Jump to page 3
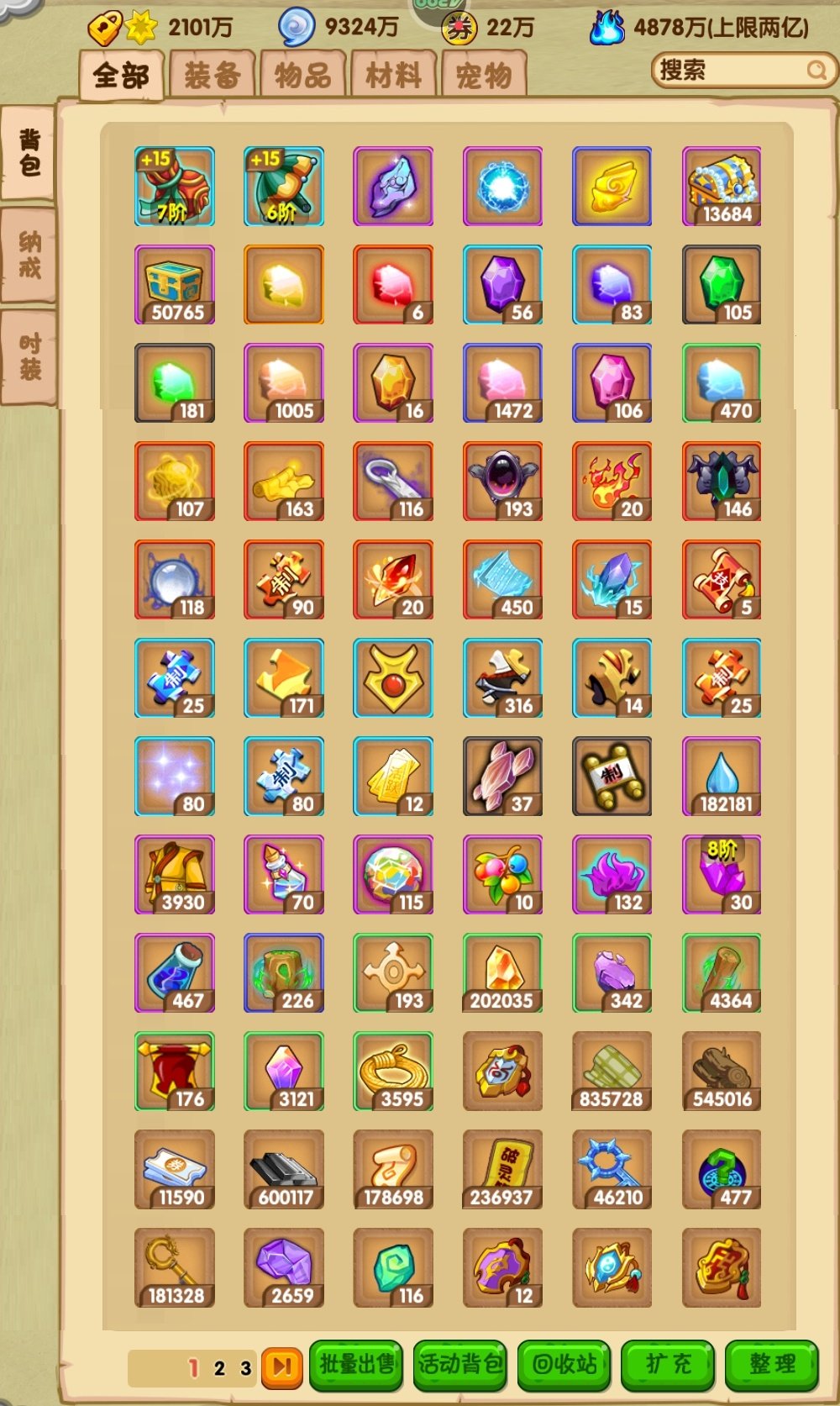Viewport: 840px width, 1406px height. pyautogui.click(x=245, y=1368)
